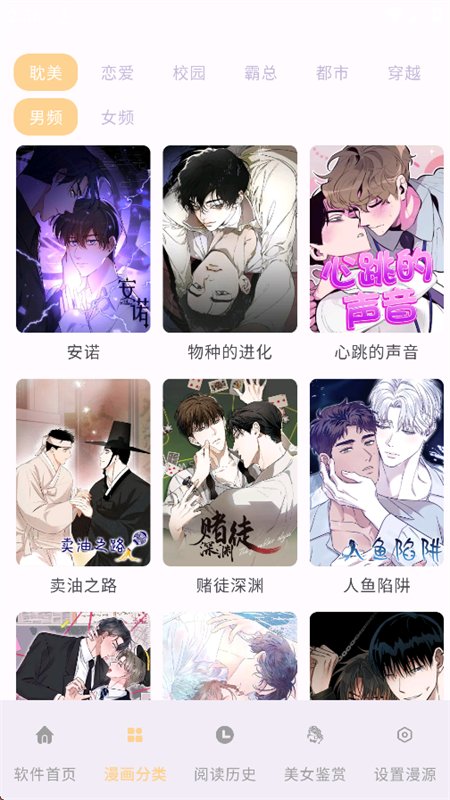Switch to the 阅读历史 tab
The image size is (450, 800).
point(224,753)
